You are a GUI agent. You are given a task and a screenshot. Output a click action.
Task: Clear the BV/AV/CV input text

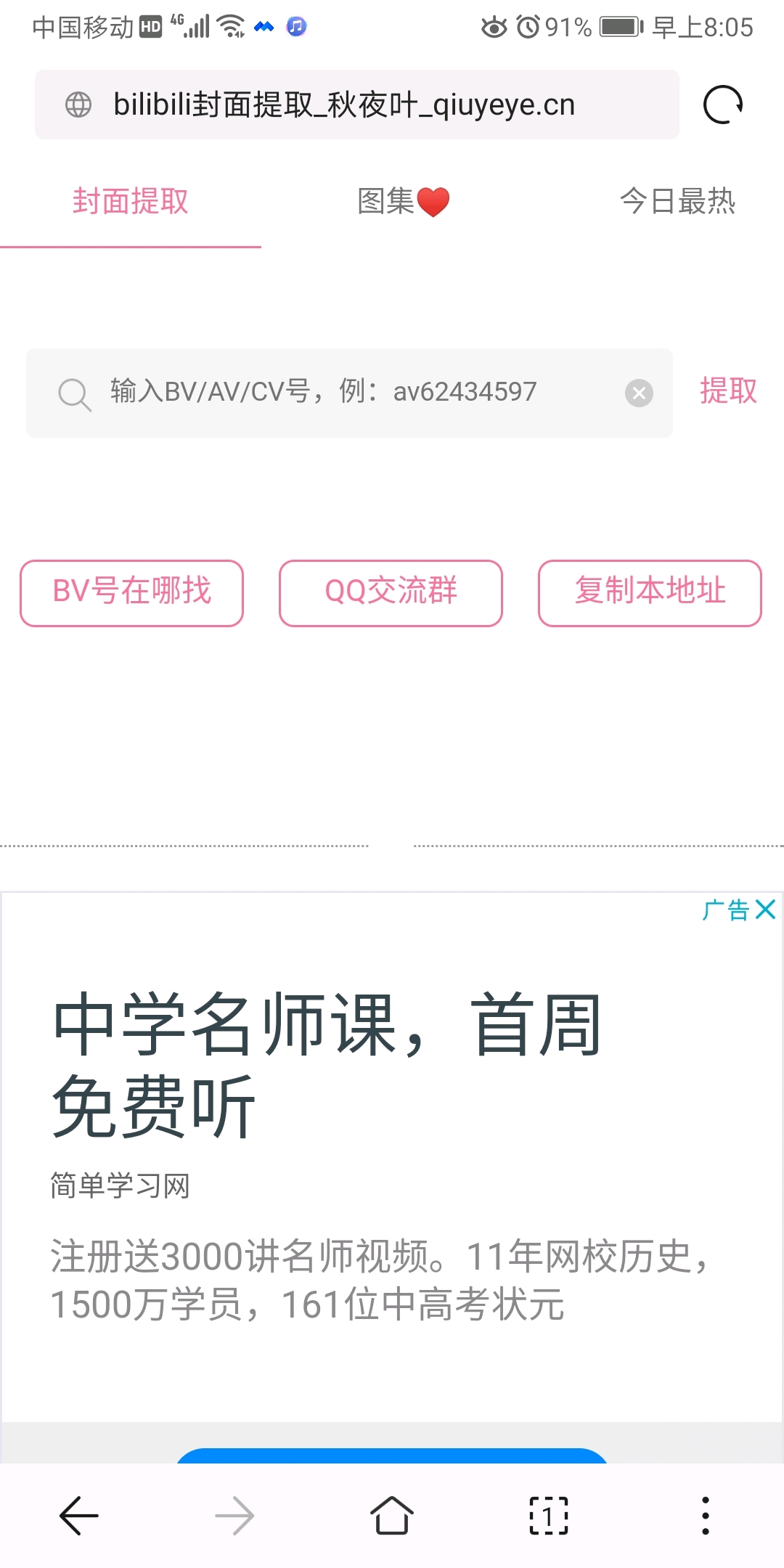click(x=639, y=393)
